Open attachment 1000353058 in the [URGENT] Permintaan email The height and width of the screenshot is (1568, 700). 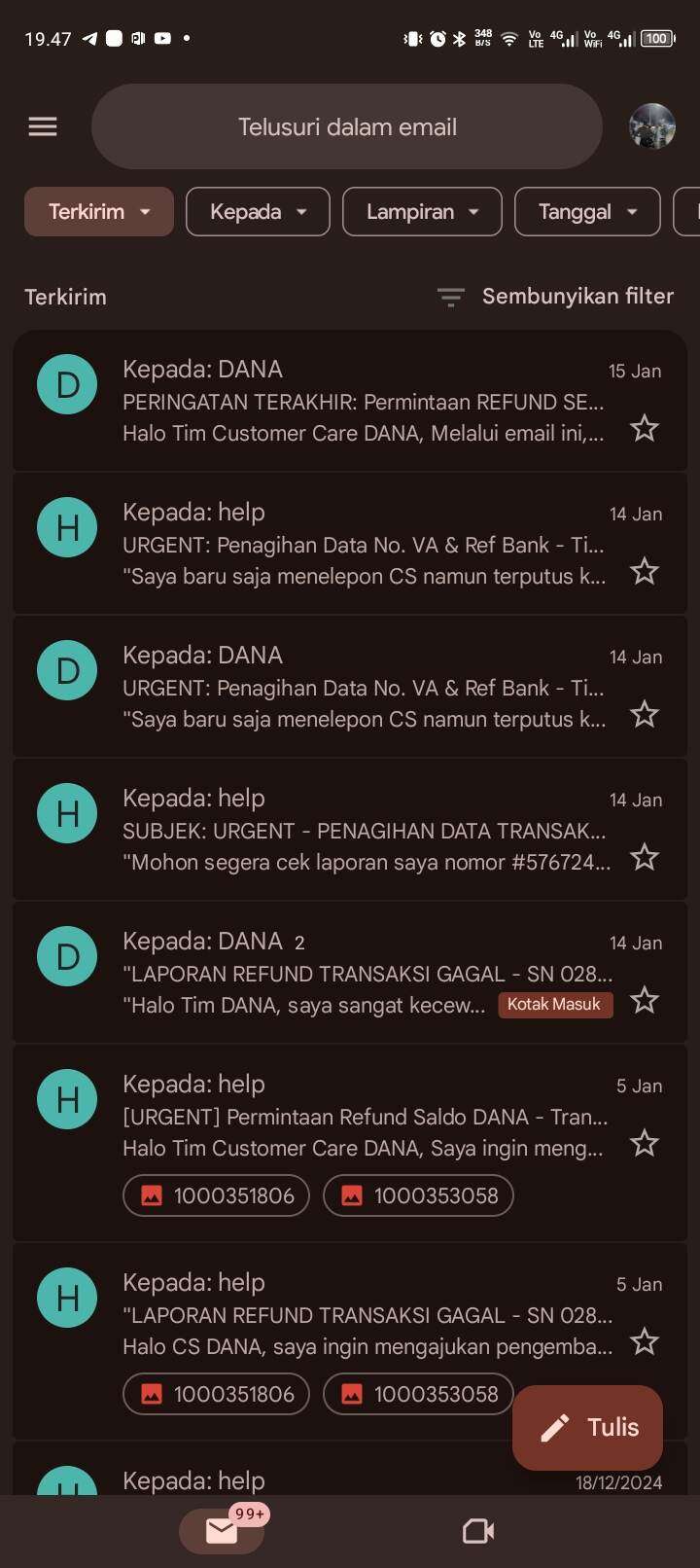[x=418, y=1195]
